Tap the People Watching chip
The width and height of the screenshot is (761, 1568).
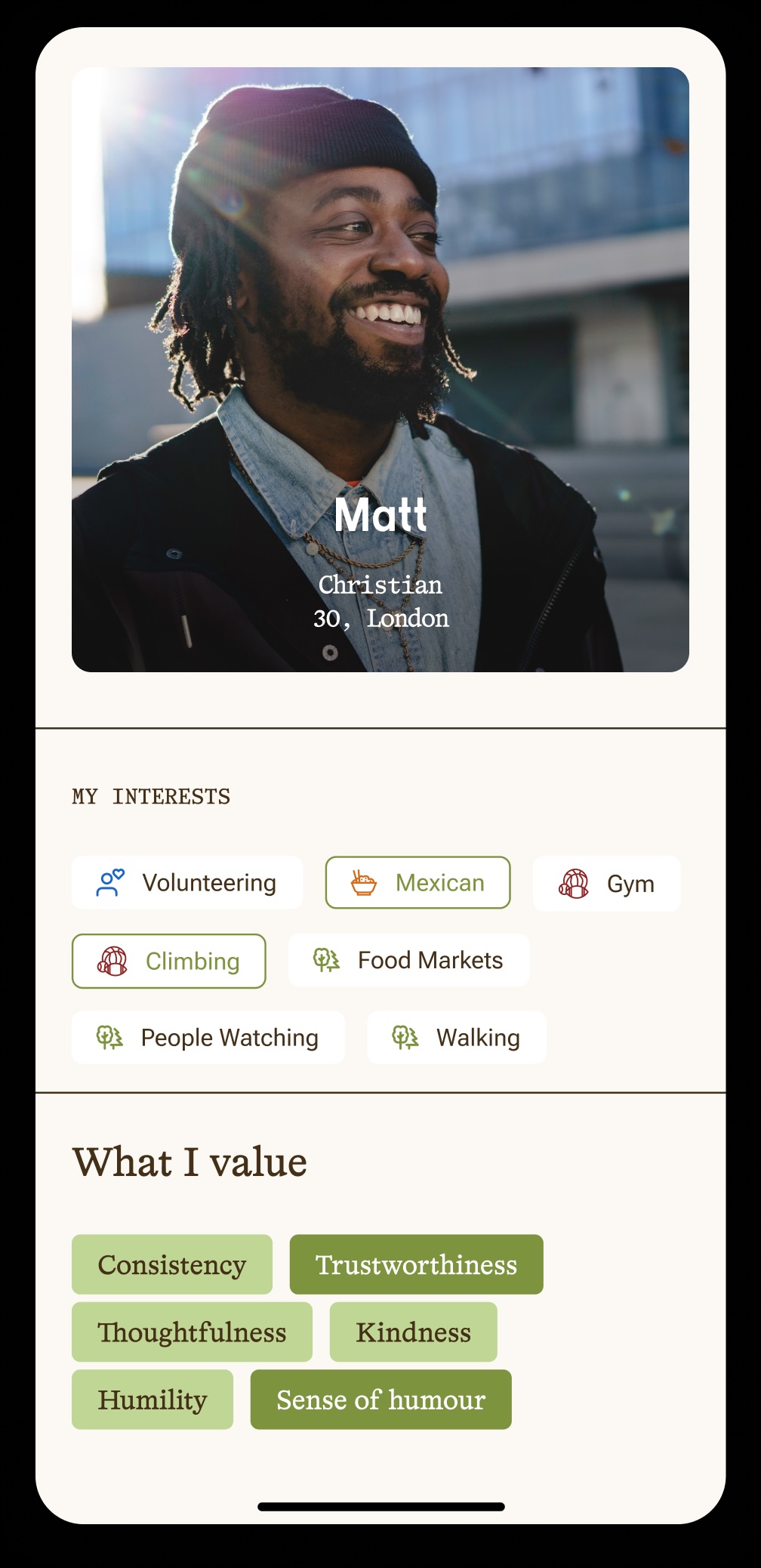208,1038
